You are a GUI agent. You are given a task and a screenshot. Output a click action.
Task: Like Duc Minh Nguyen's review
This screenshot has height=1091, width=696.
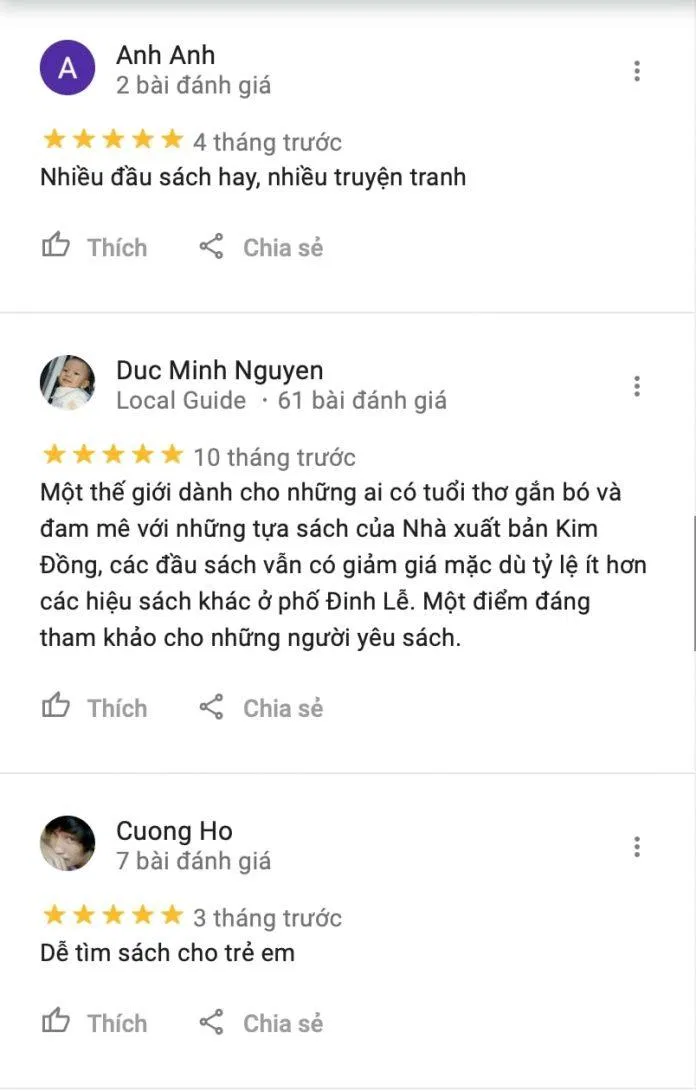94,708
